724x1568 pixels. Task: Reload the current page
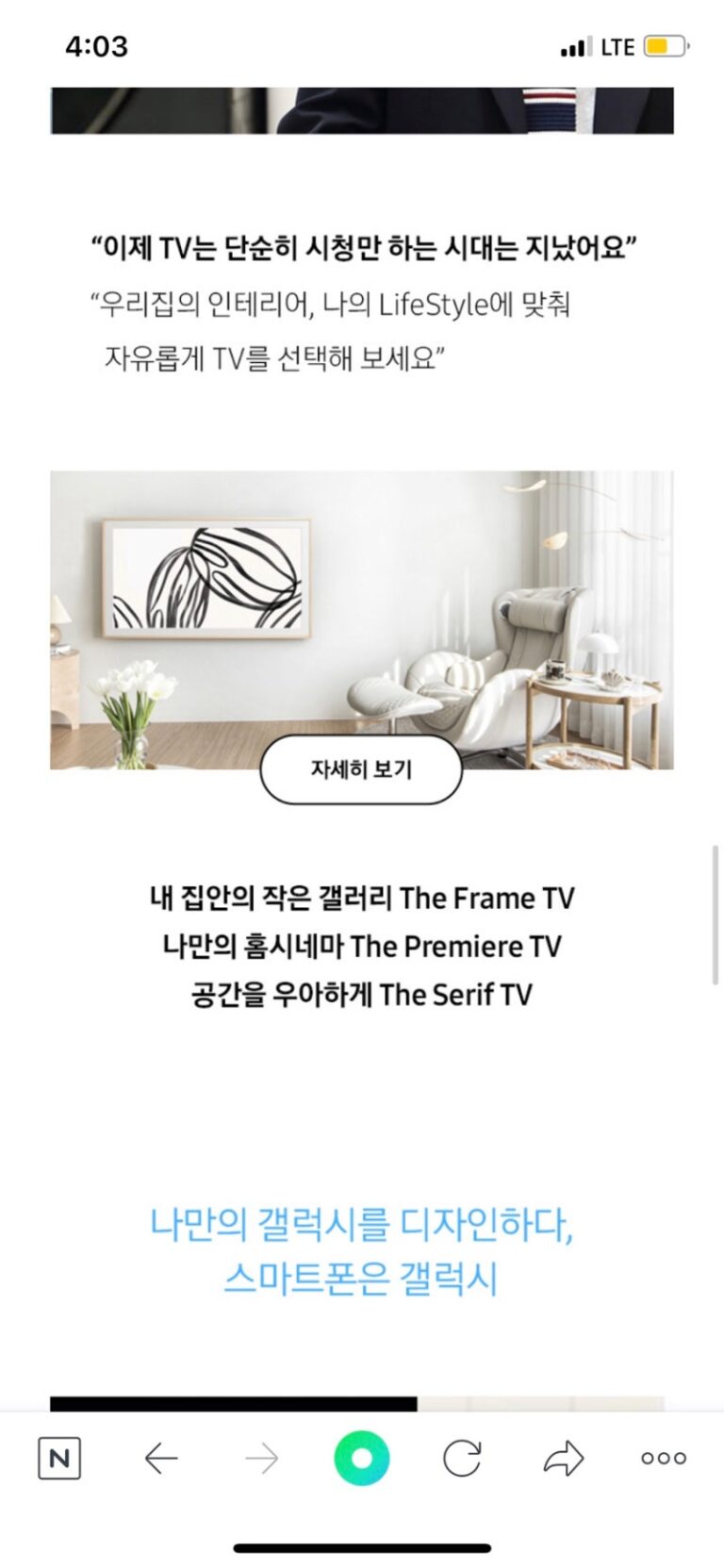pos(462,1459)
